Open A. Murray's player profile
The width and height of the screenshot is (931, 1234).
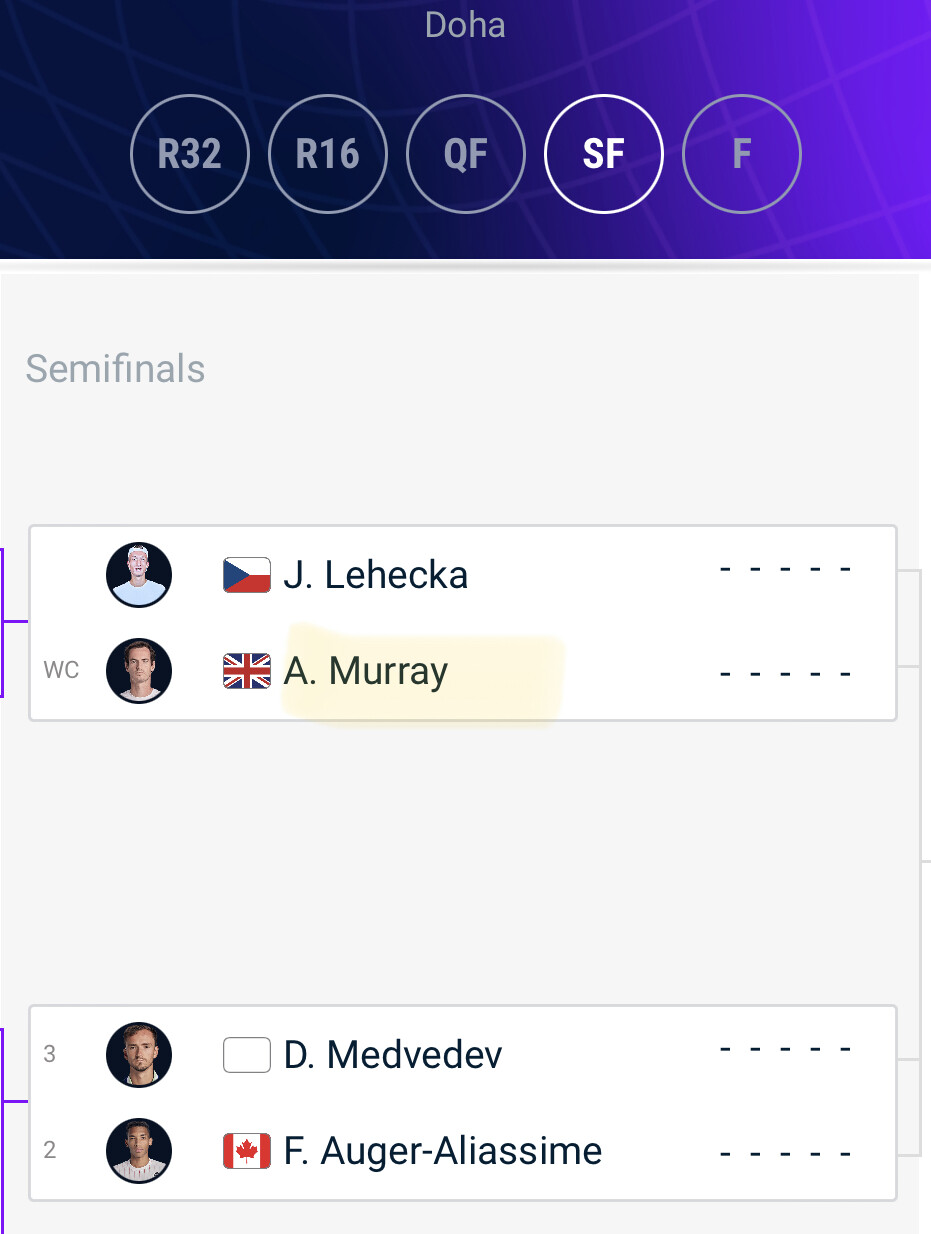365,671
